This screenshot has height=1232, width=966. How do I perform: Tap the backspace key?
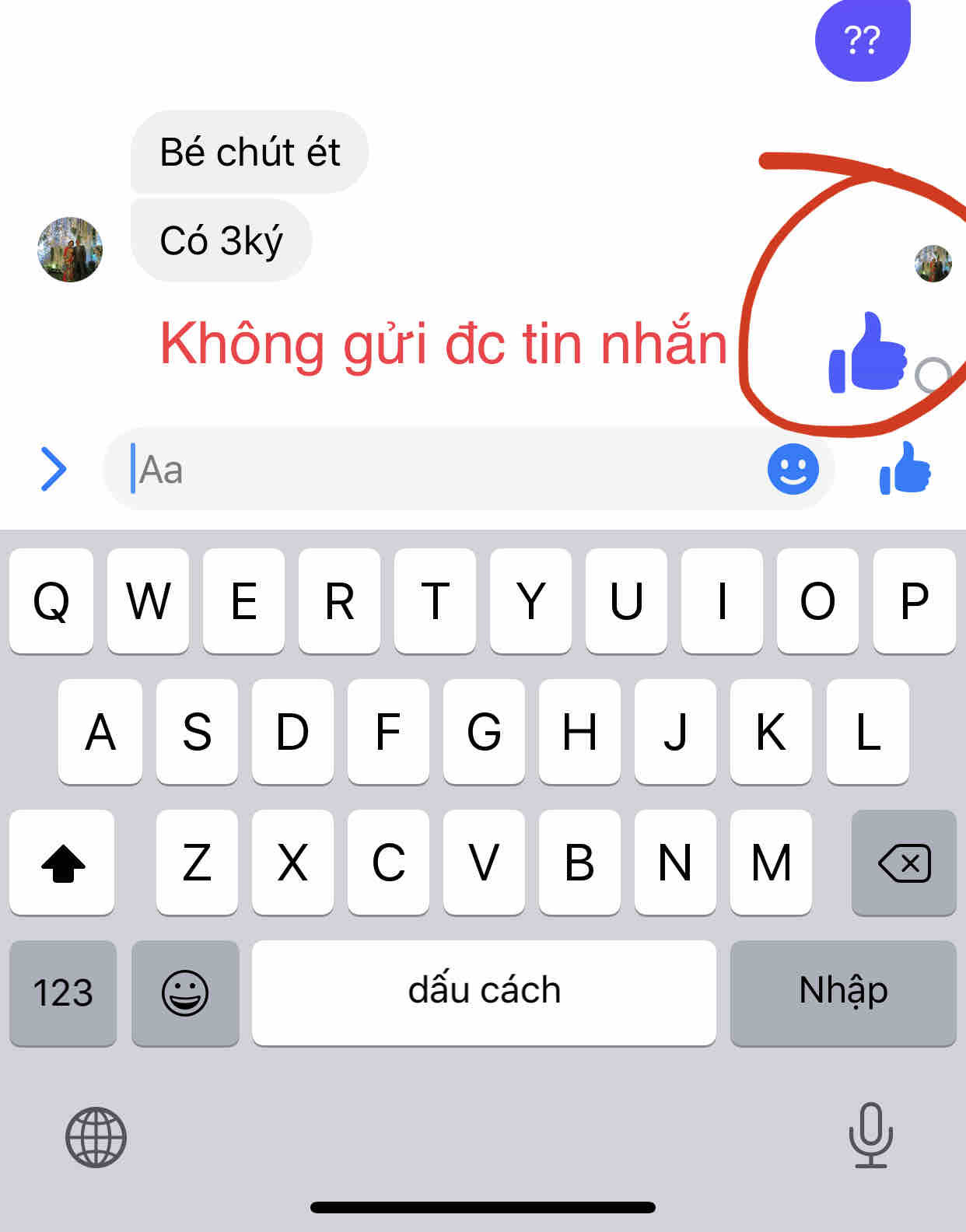click(904, 863)
